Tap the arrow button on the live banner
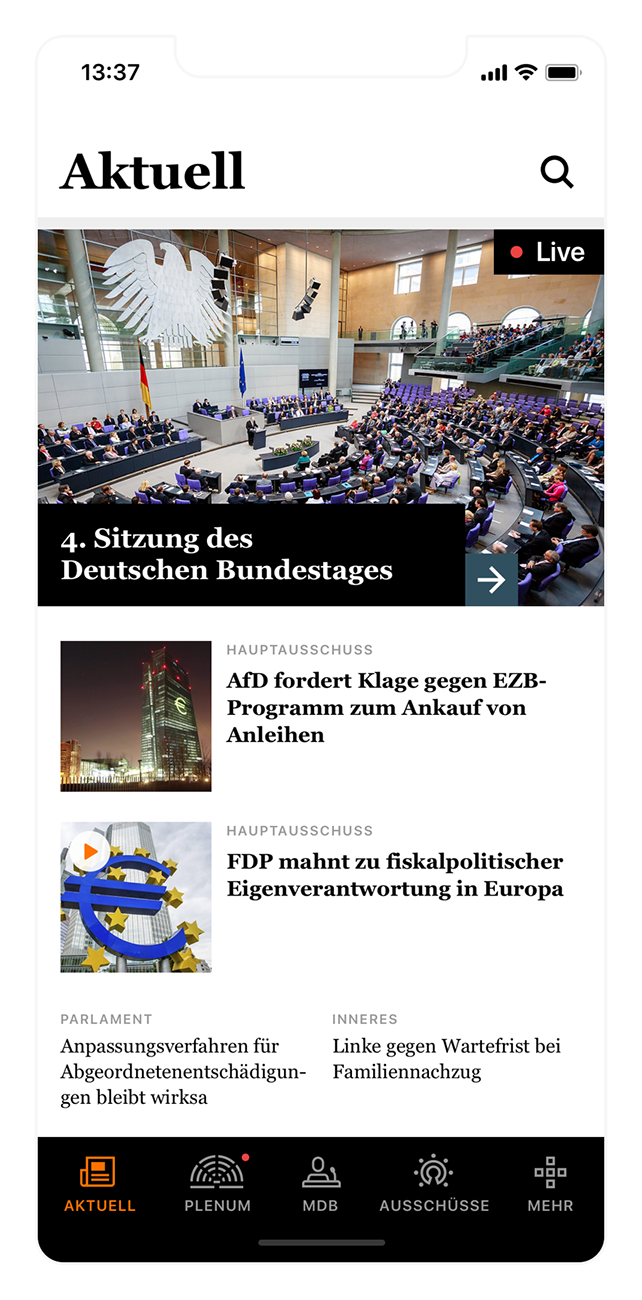The image size is (642, 1300). (491, 580)
